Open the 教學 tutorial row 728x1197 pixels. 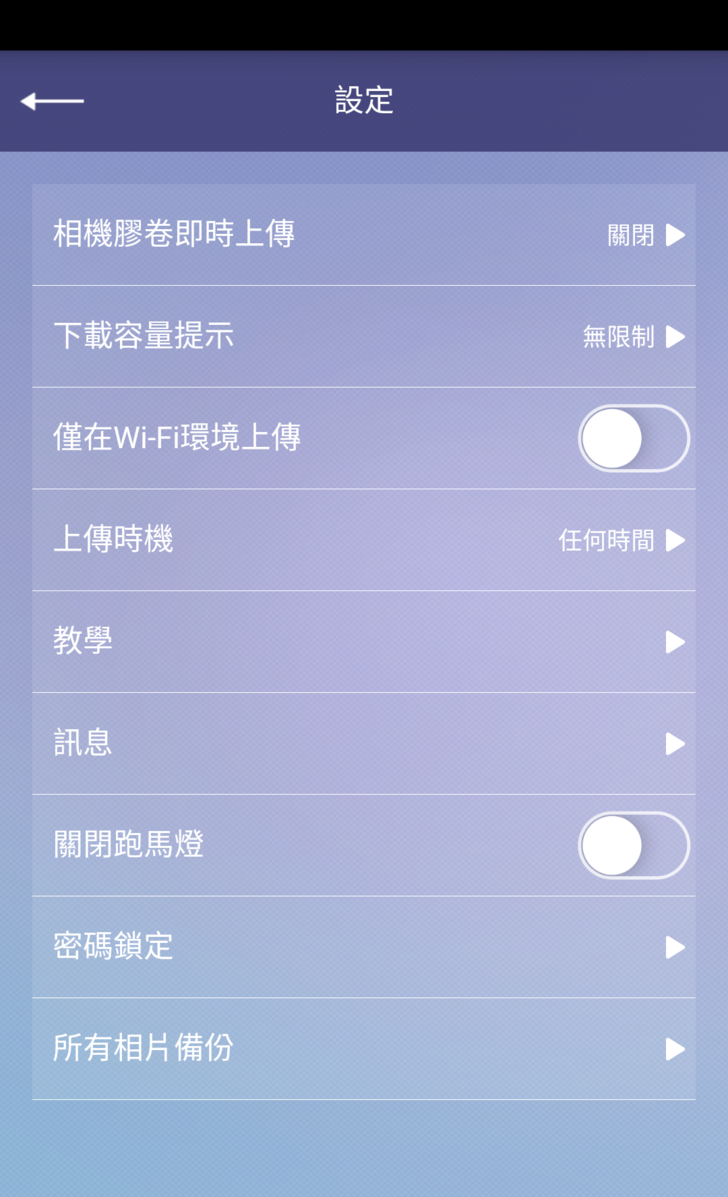click(x=363, y=642)
